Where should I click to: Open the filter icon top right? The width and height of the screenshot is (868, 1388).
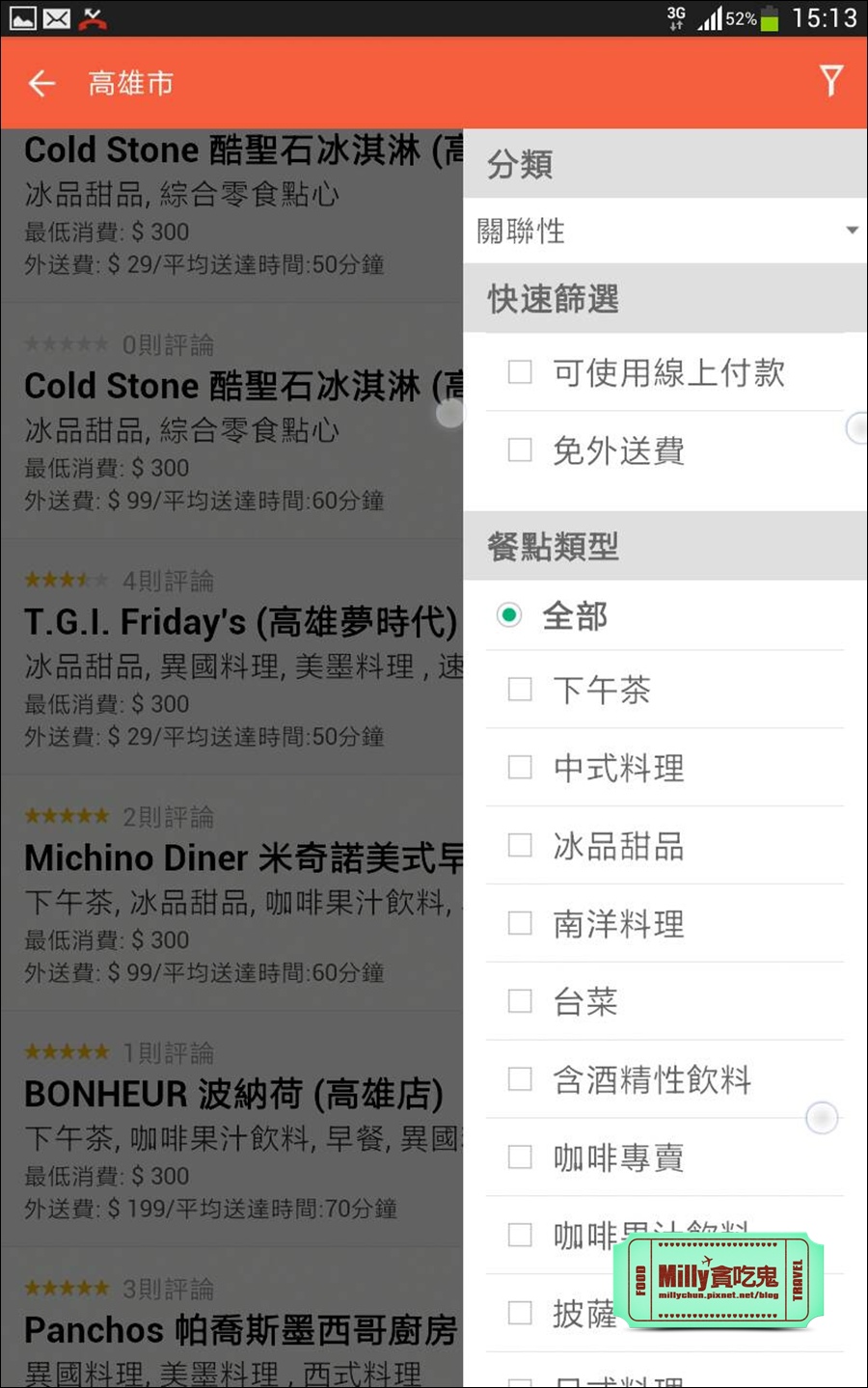click(829, 82)
